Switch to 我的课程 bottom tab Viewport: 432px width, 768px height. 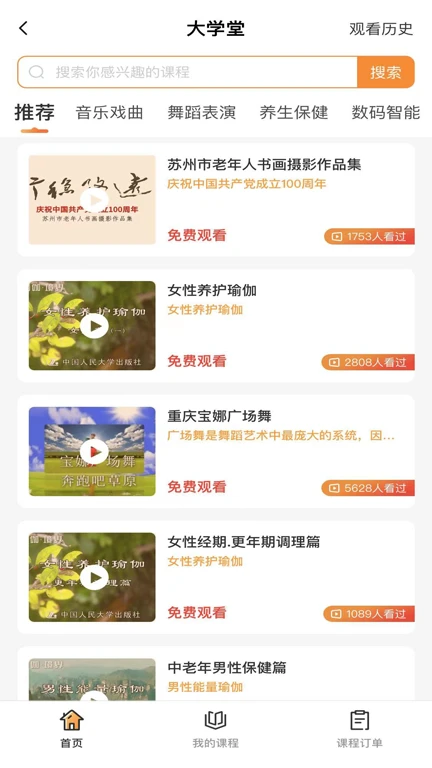tap(216, 729)
